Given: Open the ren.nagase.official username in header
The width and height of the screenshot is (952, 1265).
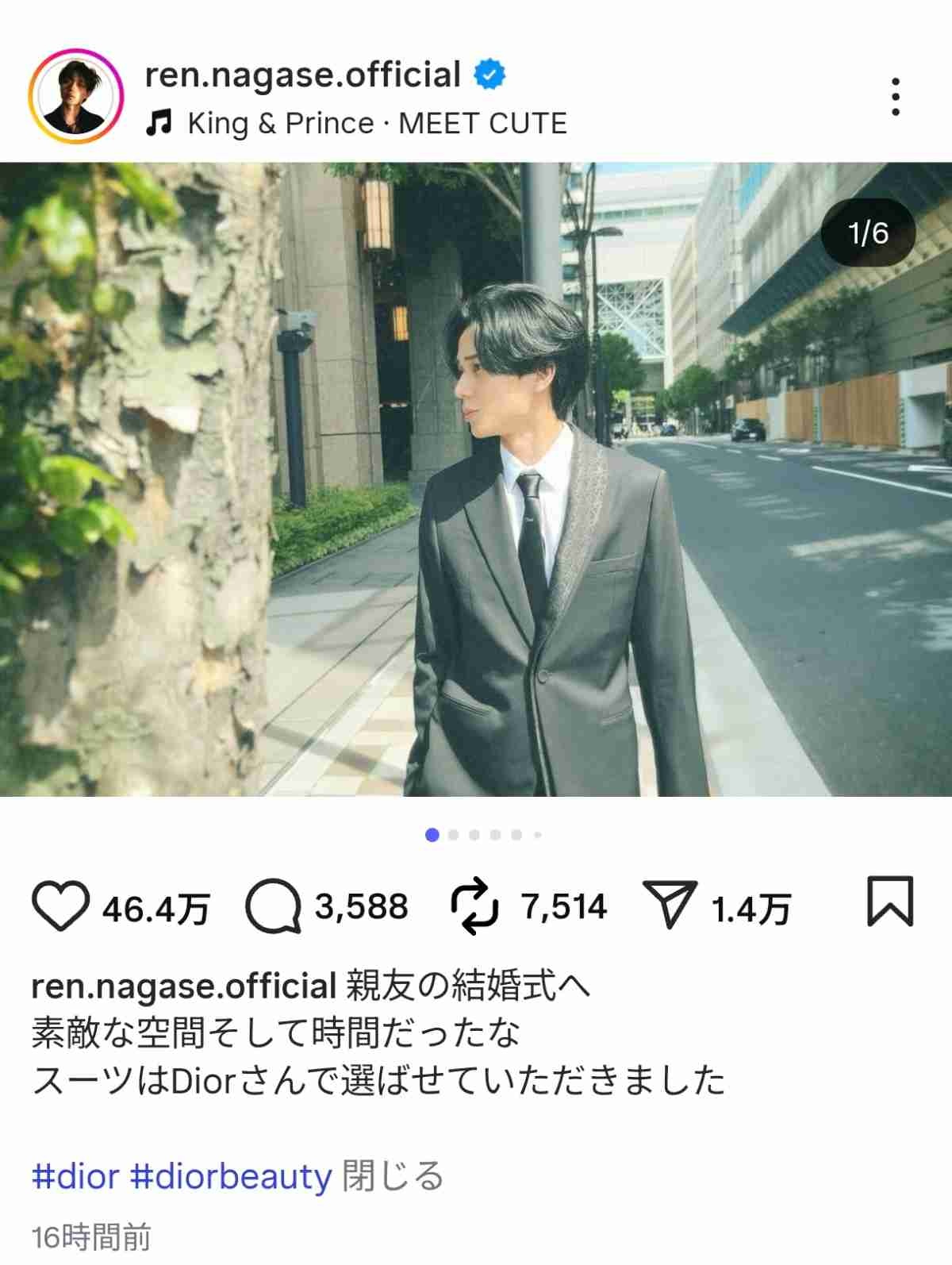Looking at the screenshot, I should [x=302, y=75].
